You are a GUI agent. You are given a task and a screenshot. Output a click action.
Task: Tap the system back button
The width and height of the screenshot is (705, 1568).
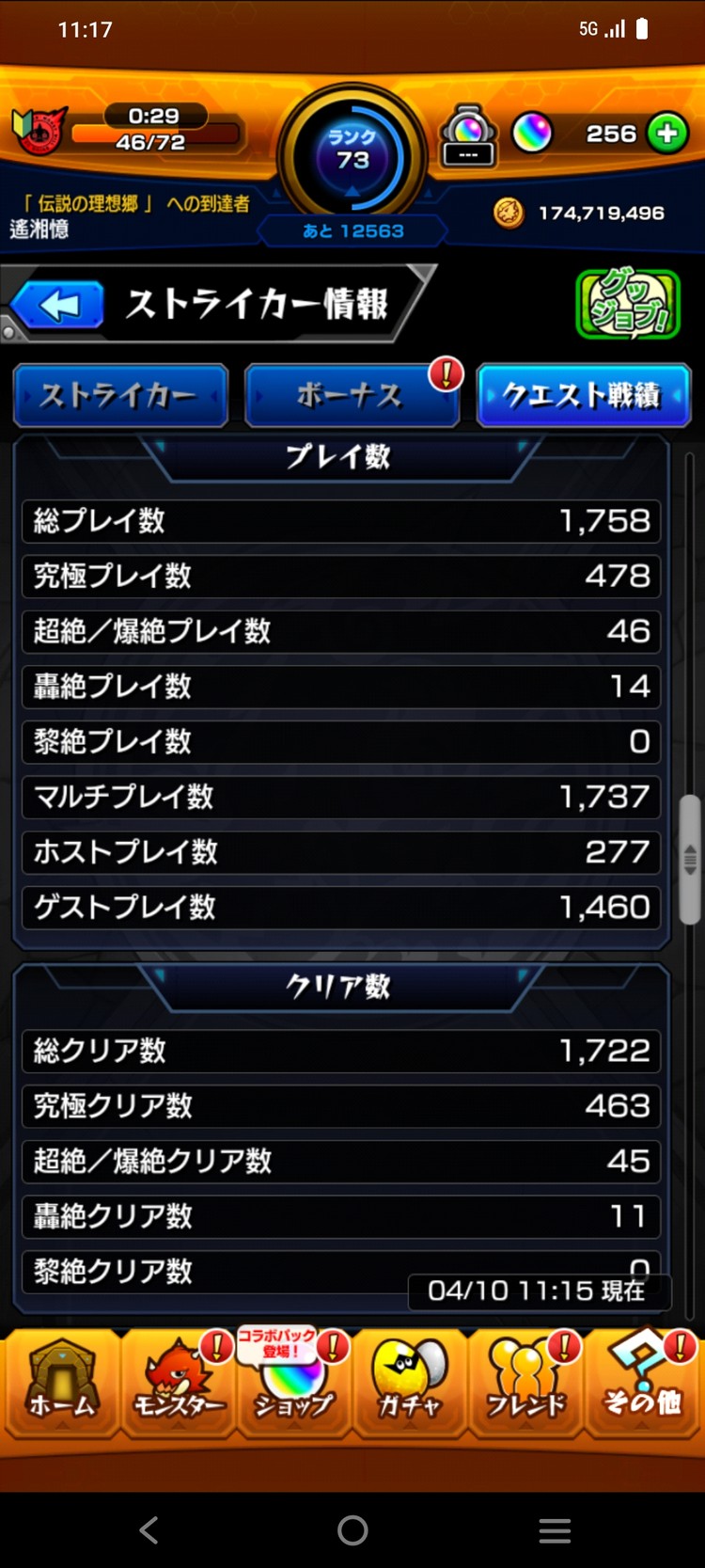(x=149, y=1530)
